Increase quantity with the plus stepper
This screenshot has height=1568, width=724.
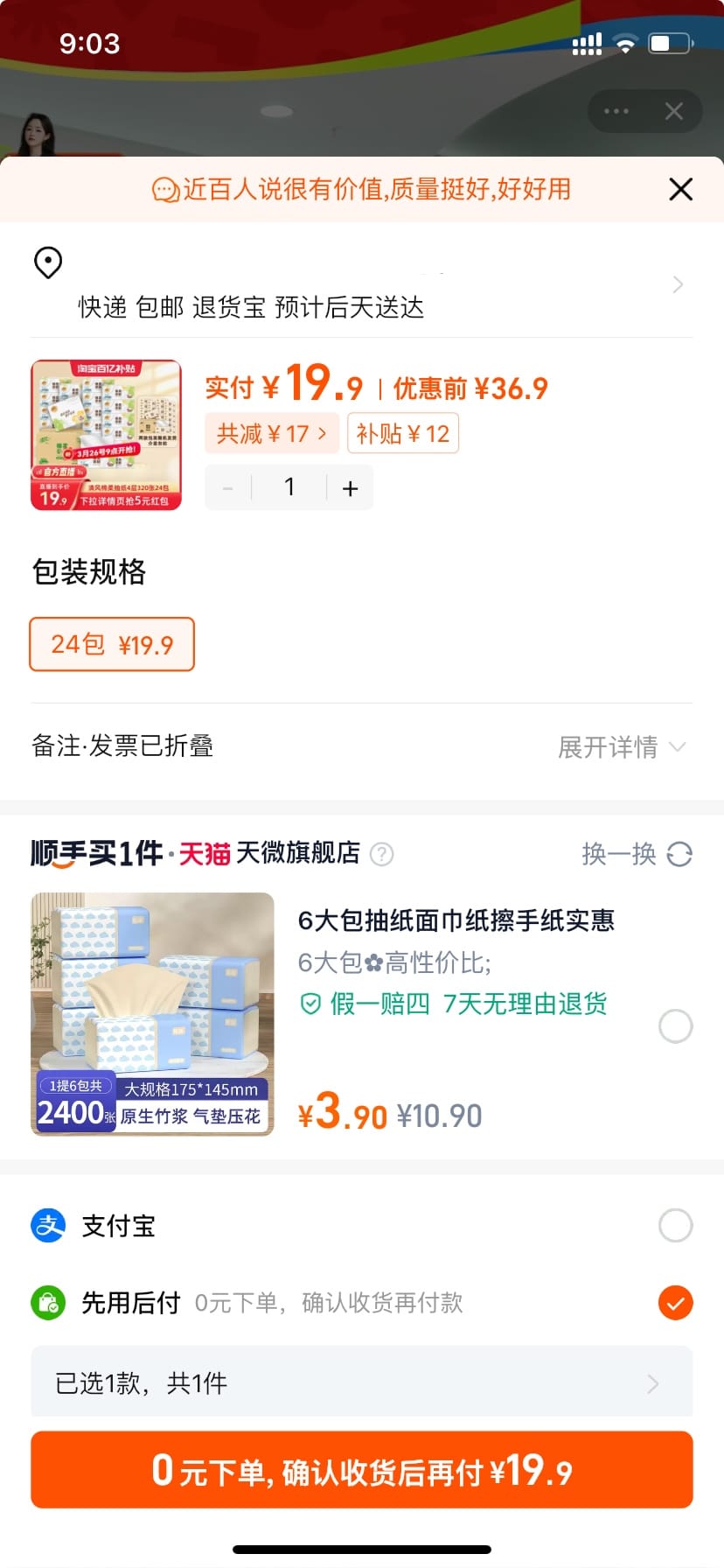coord(350,487)
